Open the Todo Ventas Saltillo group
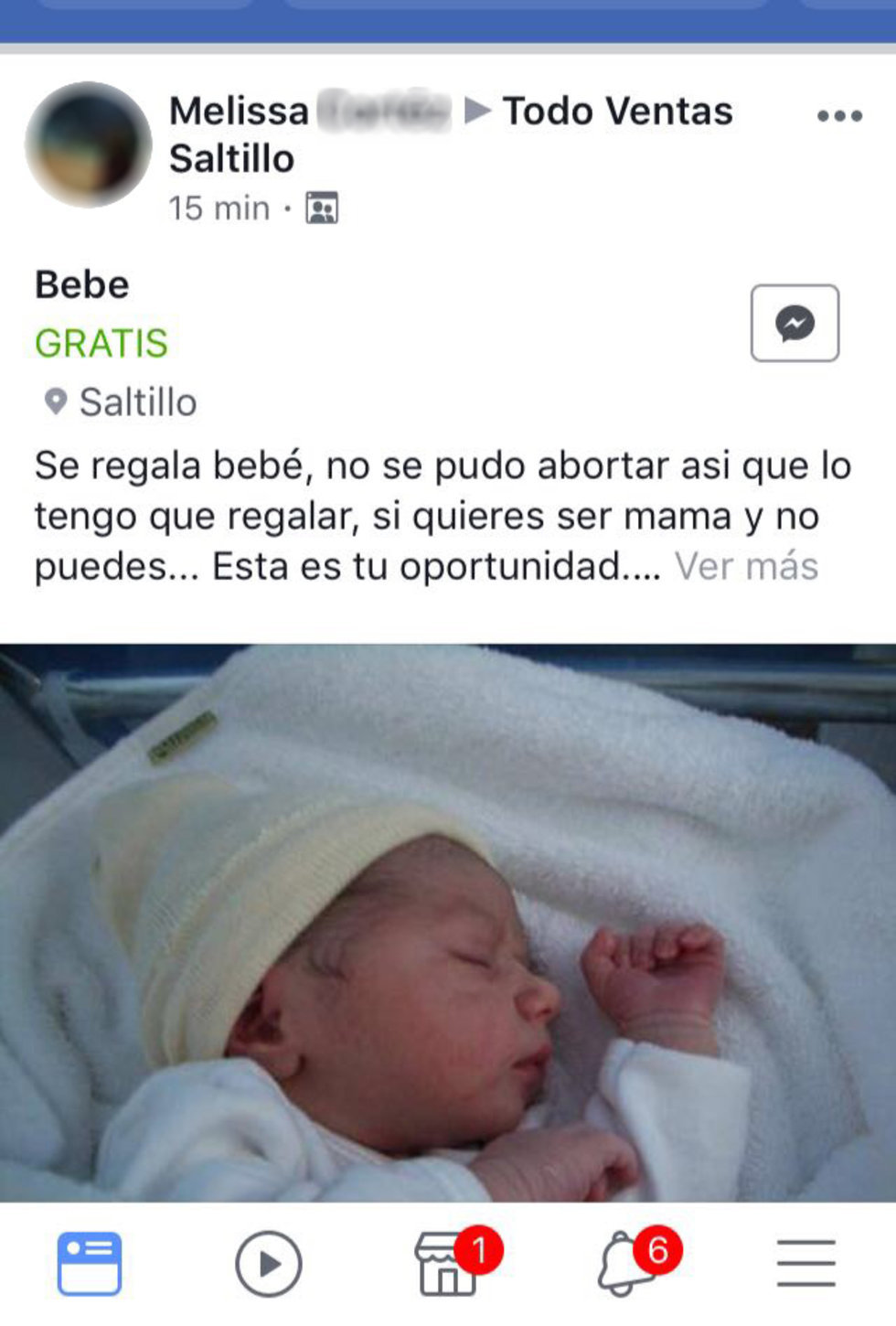The width and height of the screenshot is (896, 1326). pos(617,112)
